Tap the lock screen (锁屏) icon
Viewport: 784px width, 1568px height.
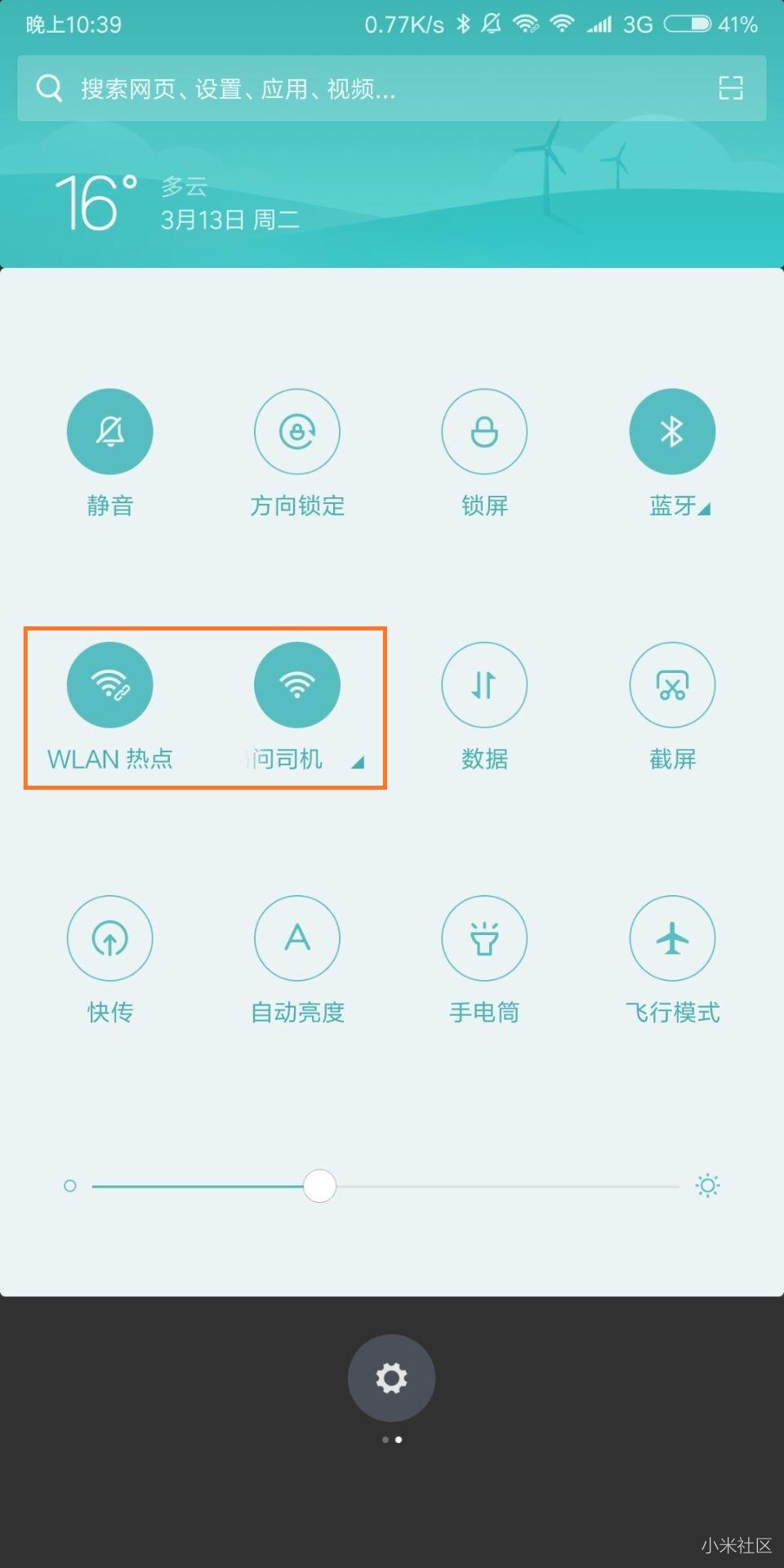[484, 431]
